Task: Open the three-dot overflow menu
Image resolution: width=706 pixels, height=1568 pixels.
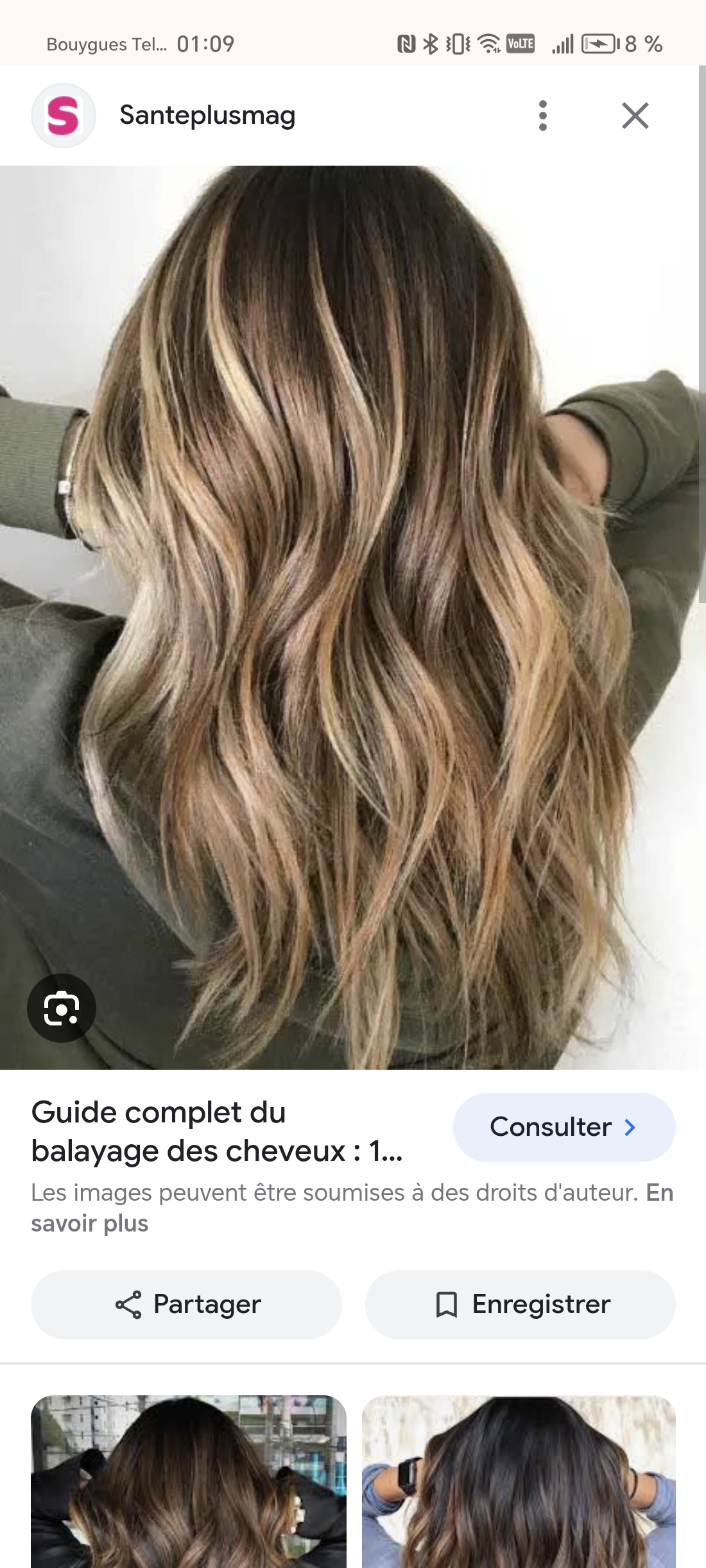Action: click(x=543, y=116)
